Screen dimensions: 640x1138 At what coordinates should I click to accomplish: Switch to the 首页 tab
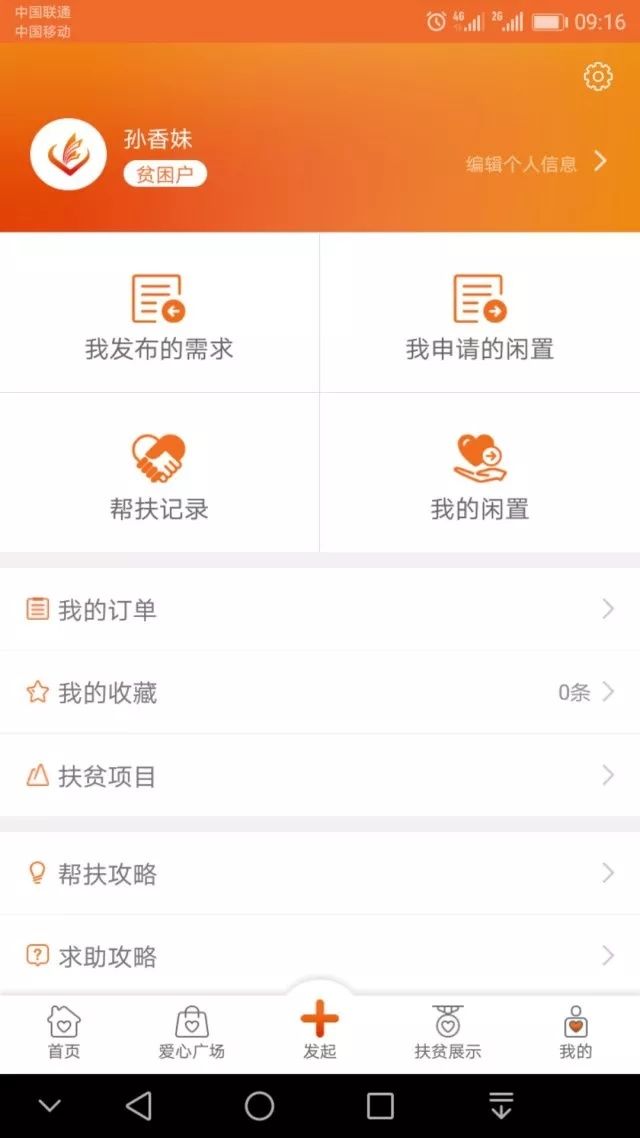point(64,1032)
